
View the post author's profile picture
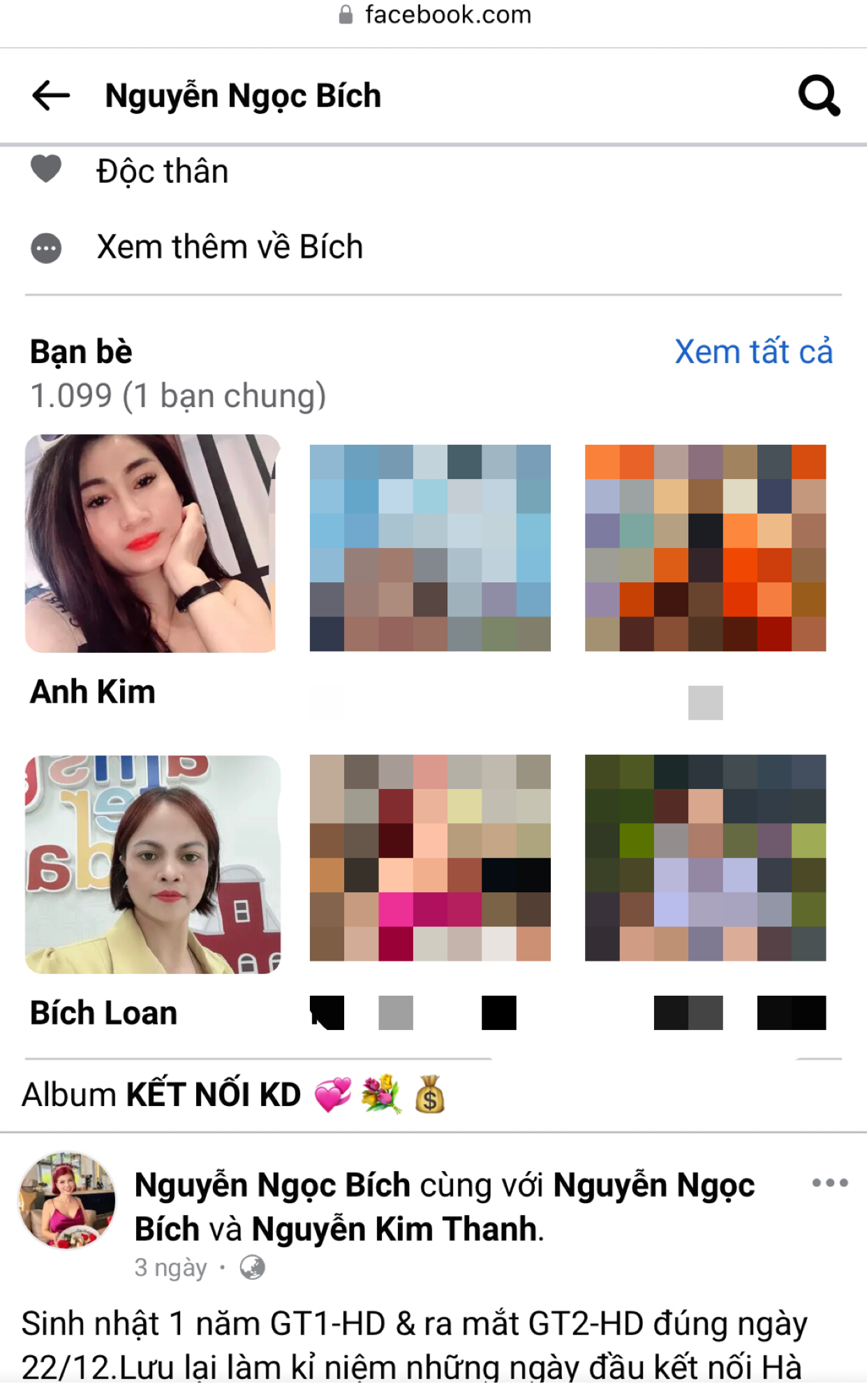[x=67, y=1201]
